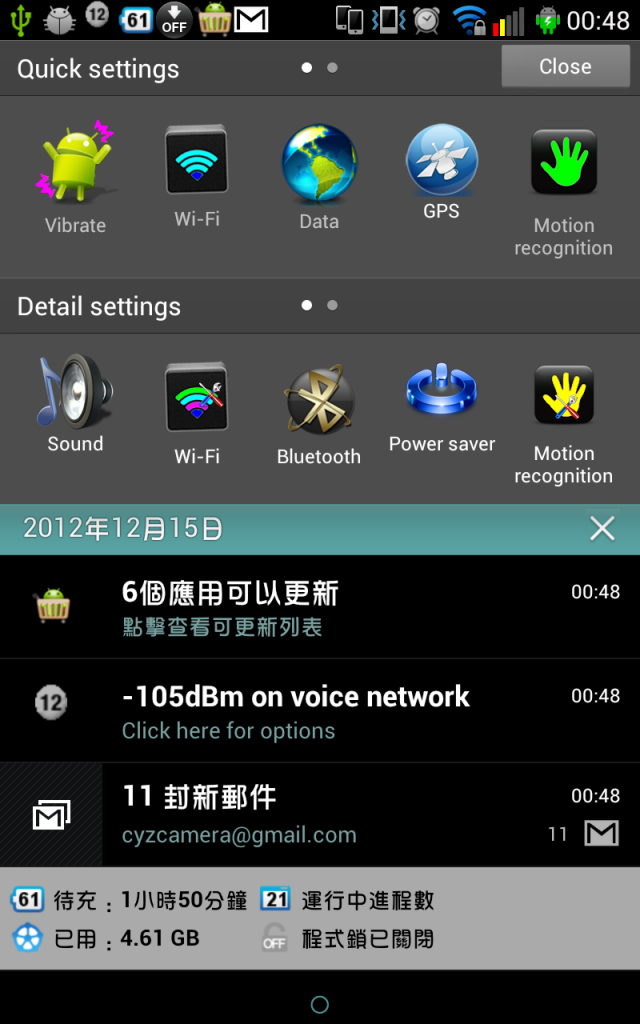
Task: Open Sound detail settings
Action: point(75,405)
